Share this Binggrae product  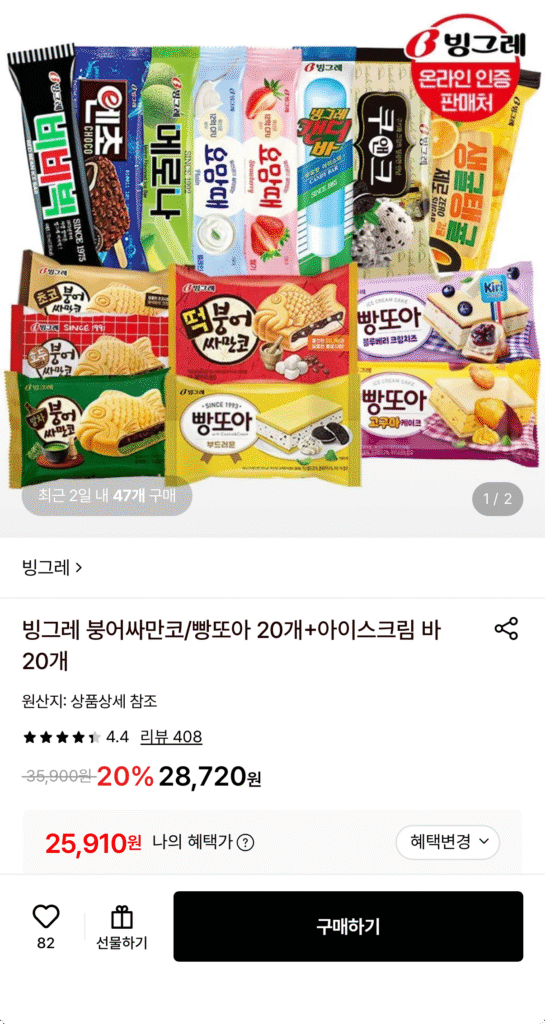pos(506,628)
